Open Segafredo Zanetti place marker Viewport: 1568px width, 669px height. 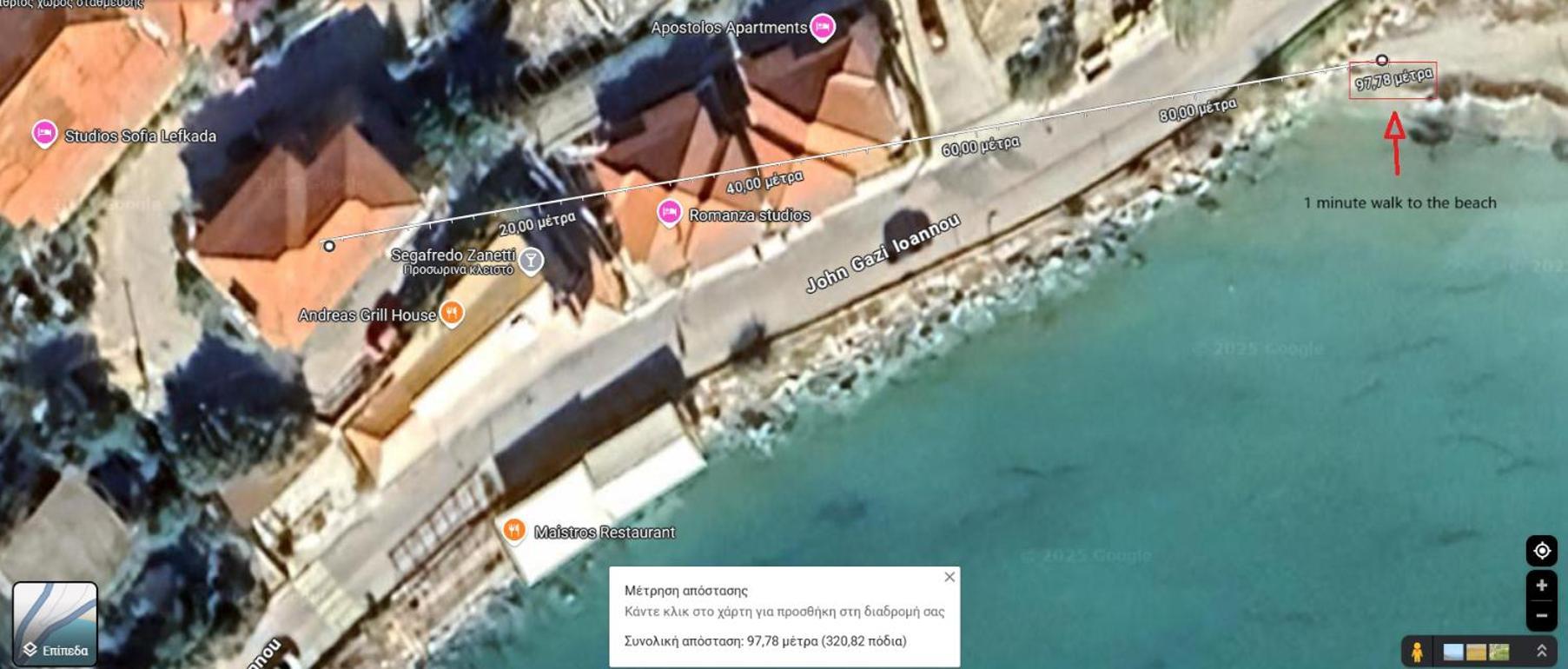click(531, 260)
